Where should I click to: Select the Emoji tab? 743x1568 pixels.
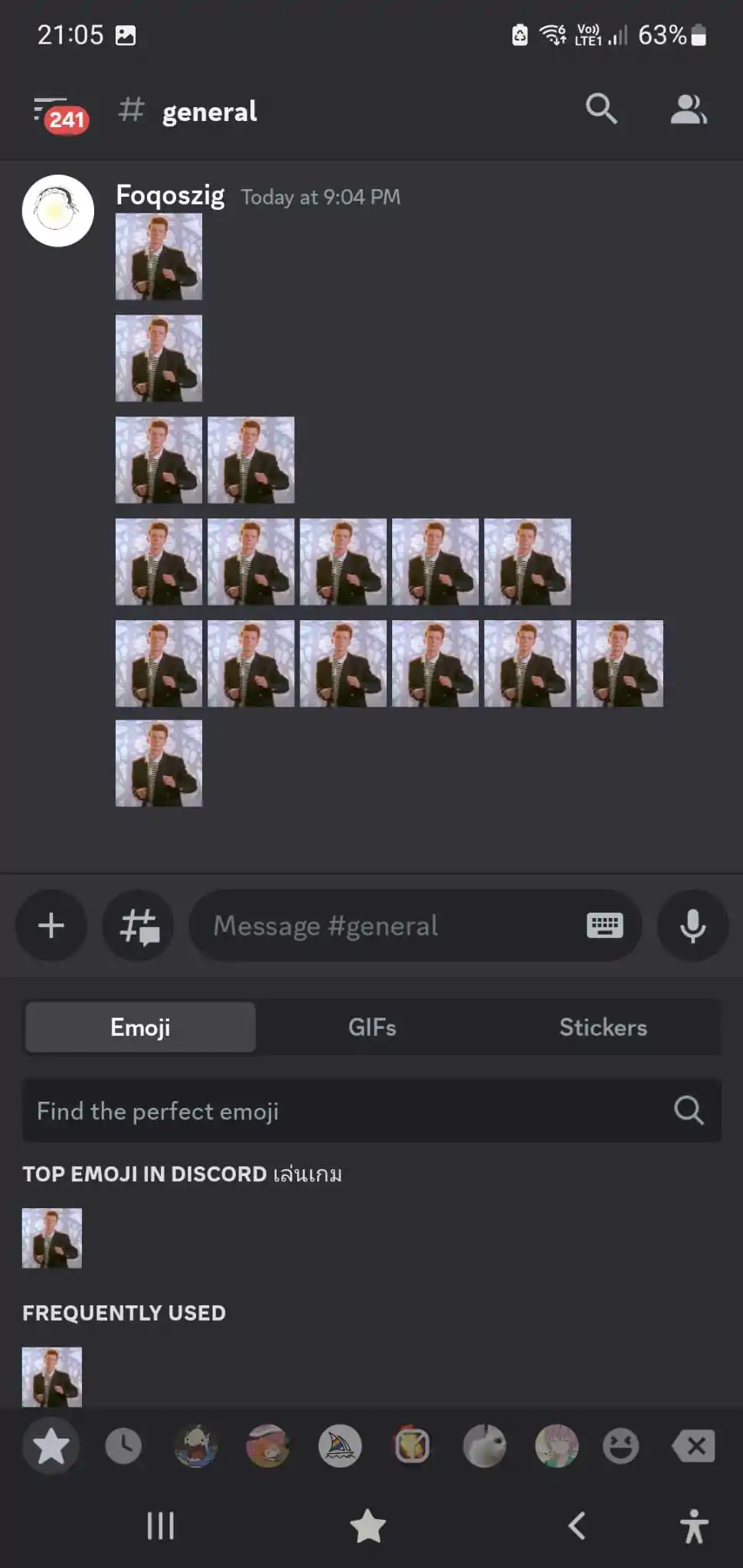coord(140,1027)
